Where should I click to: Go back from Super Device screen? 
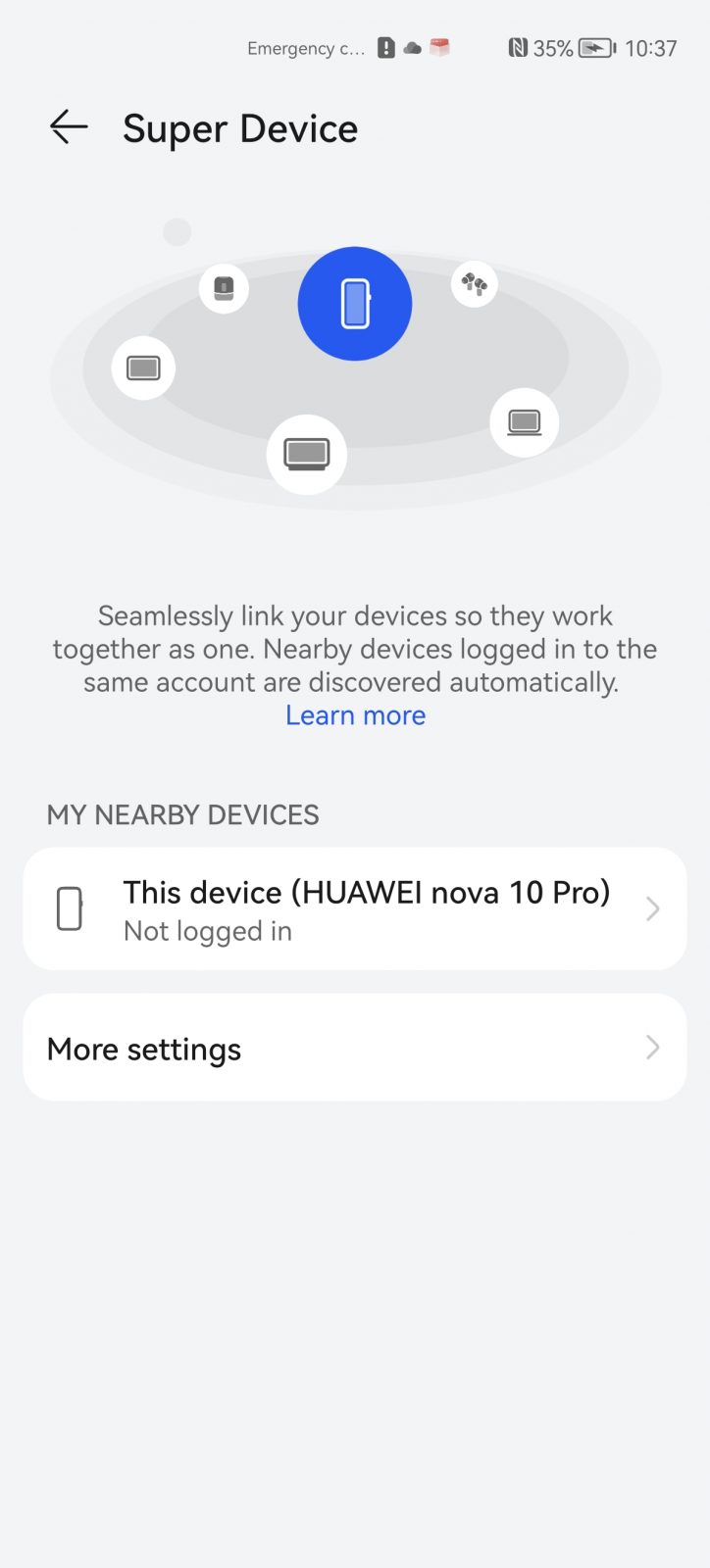(69, 127)
